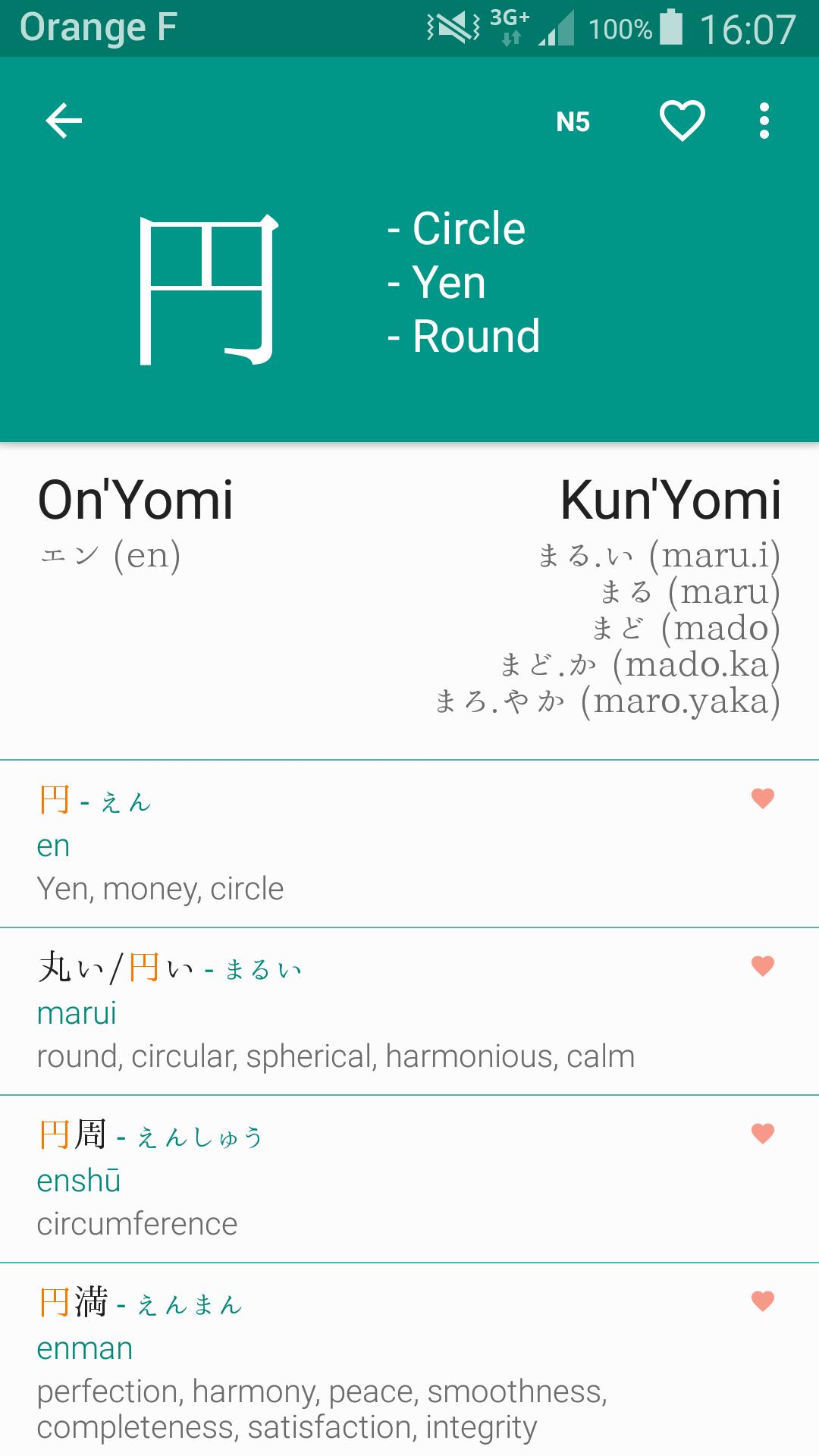Toggle the heart for the word marui

(x=762, y=965)
